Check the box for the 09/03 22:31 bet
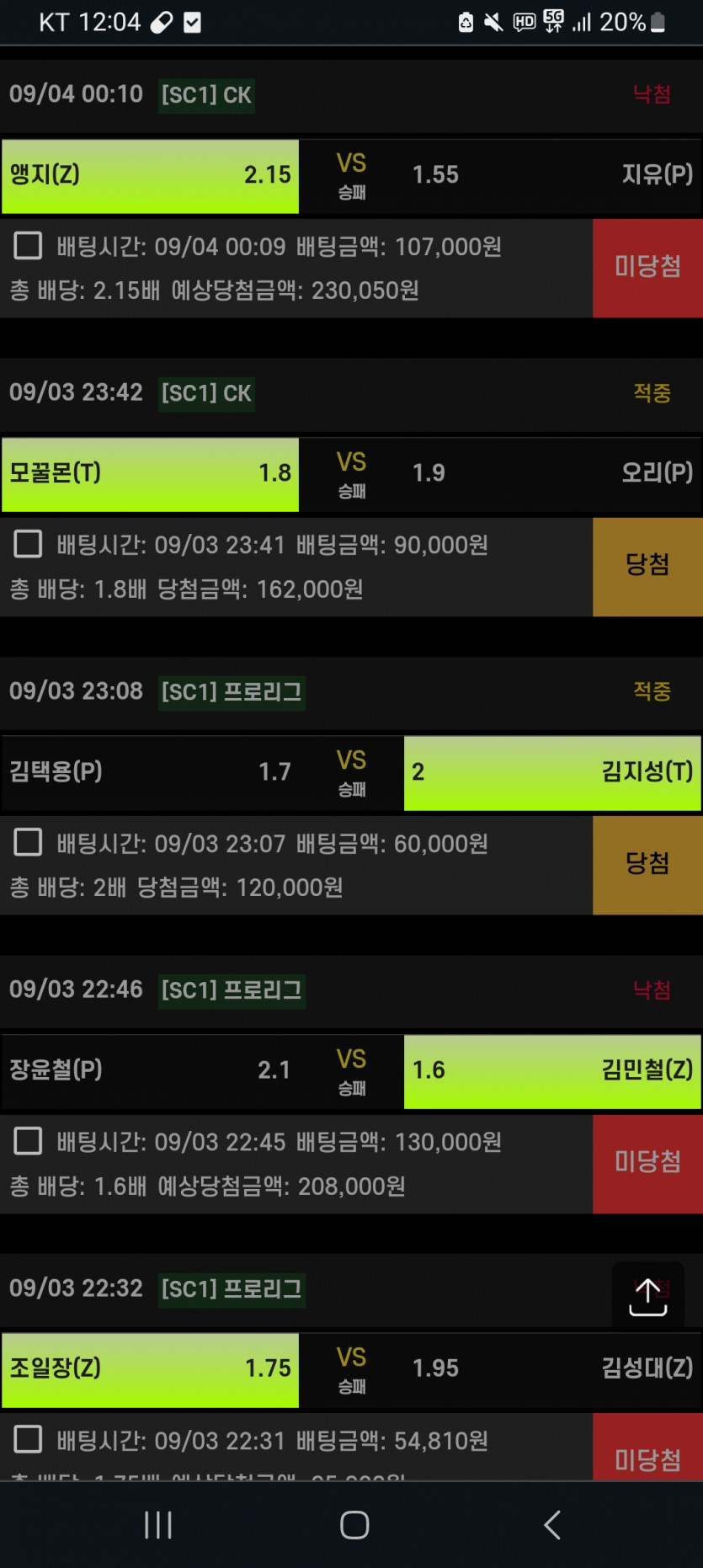703x1568 pixels. (28, 1439)
